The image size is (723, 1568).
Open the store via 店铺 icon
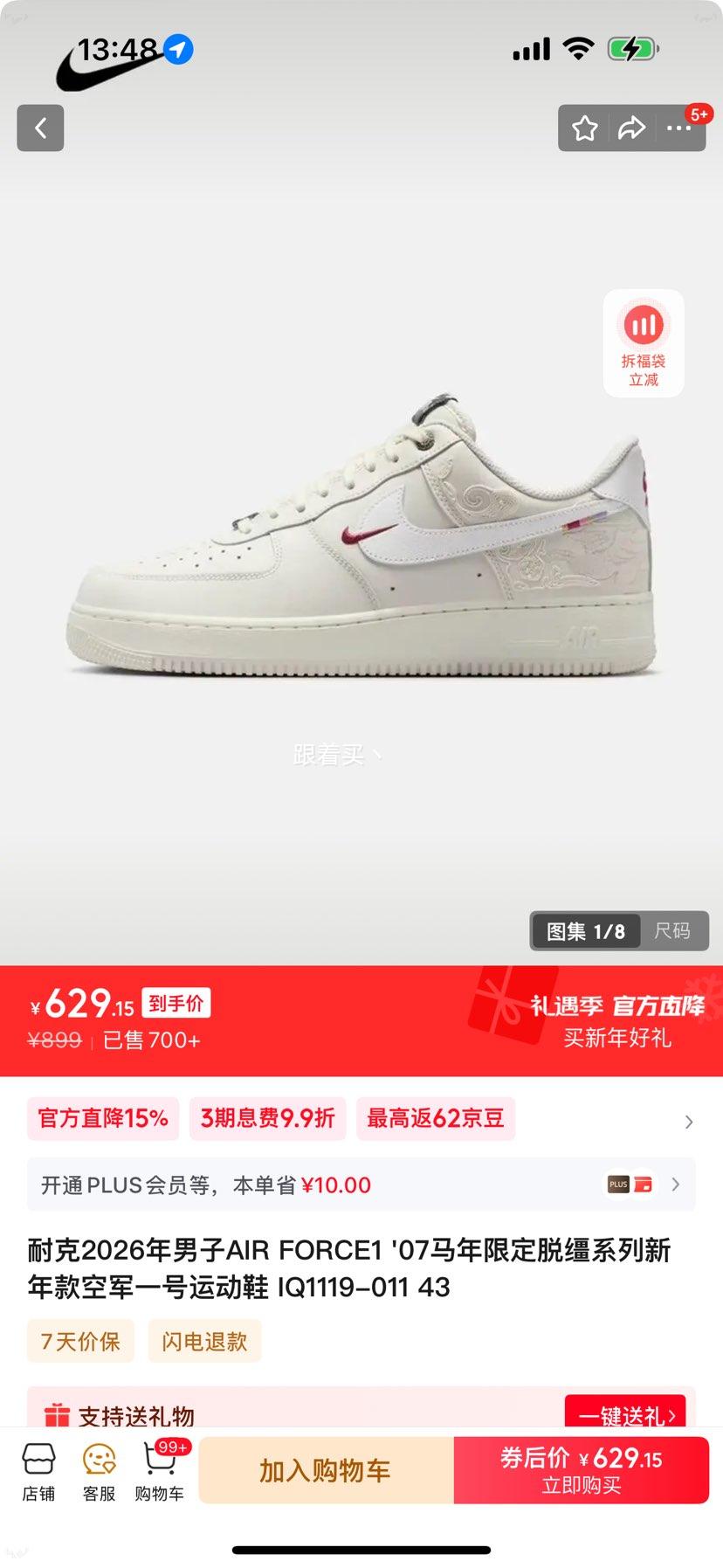pyautogui.click(x=38, y=1470)
